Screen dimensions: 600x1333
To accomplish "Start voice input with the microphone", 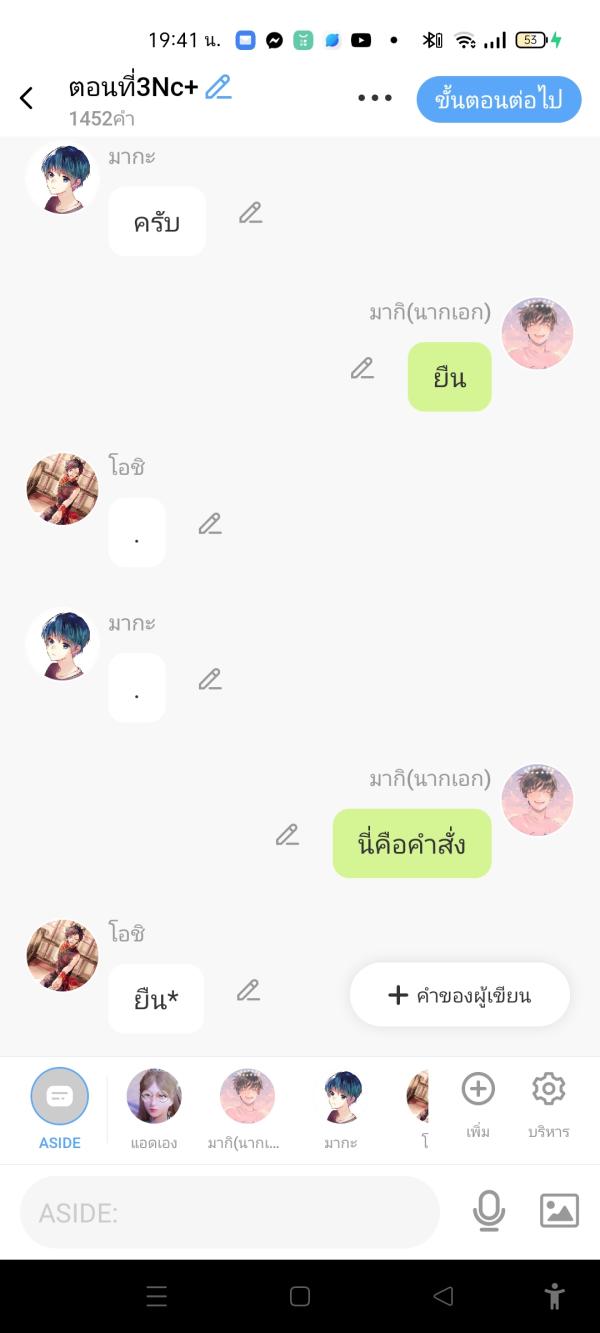I will [x=489, y=1212].
